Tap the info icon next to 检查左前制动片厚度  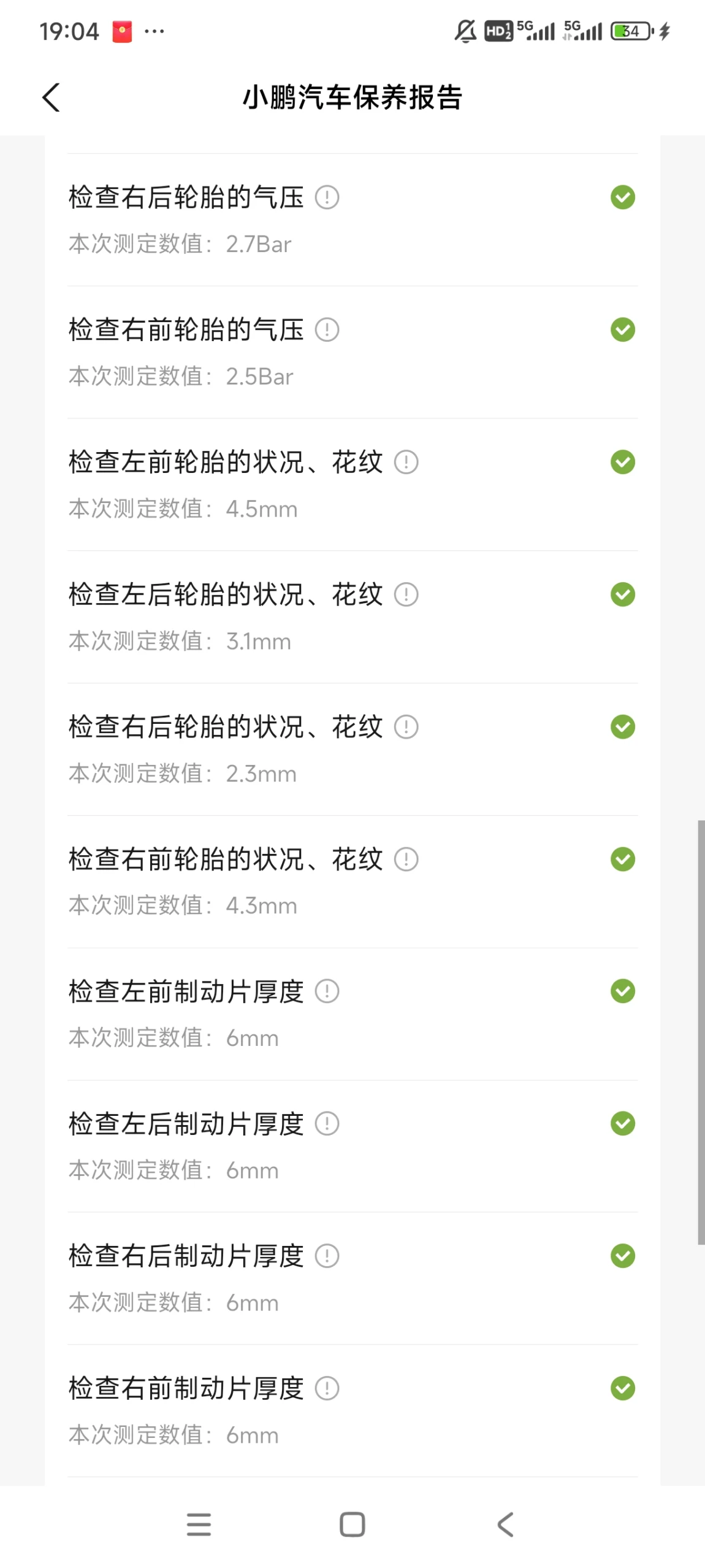pyautogui.click(x=327, y=991)
